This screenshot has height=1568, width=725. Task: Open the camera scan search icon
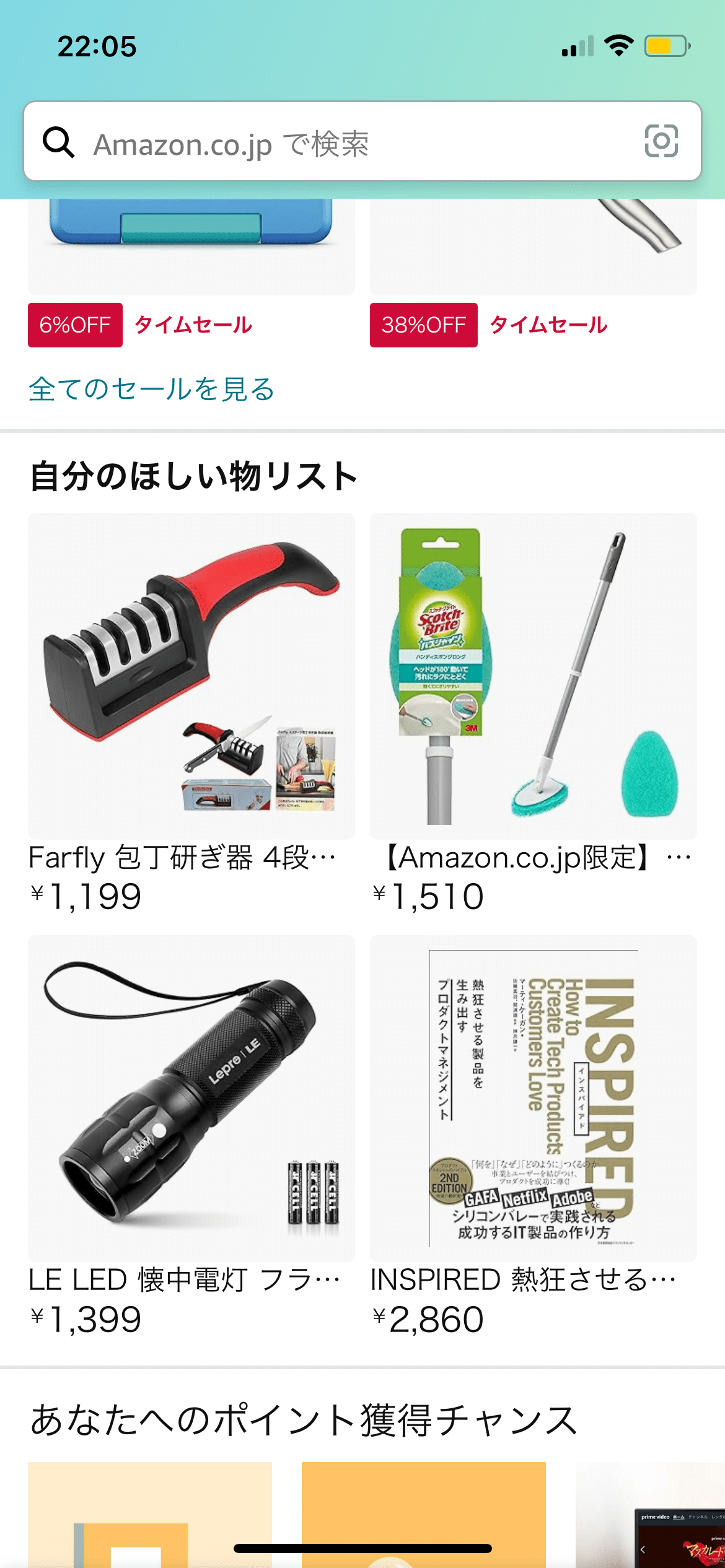pos(661,141)
